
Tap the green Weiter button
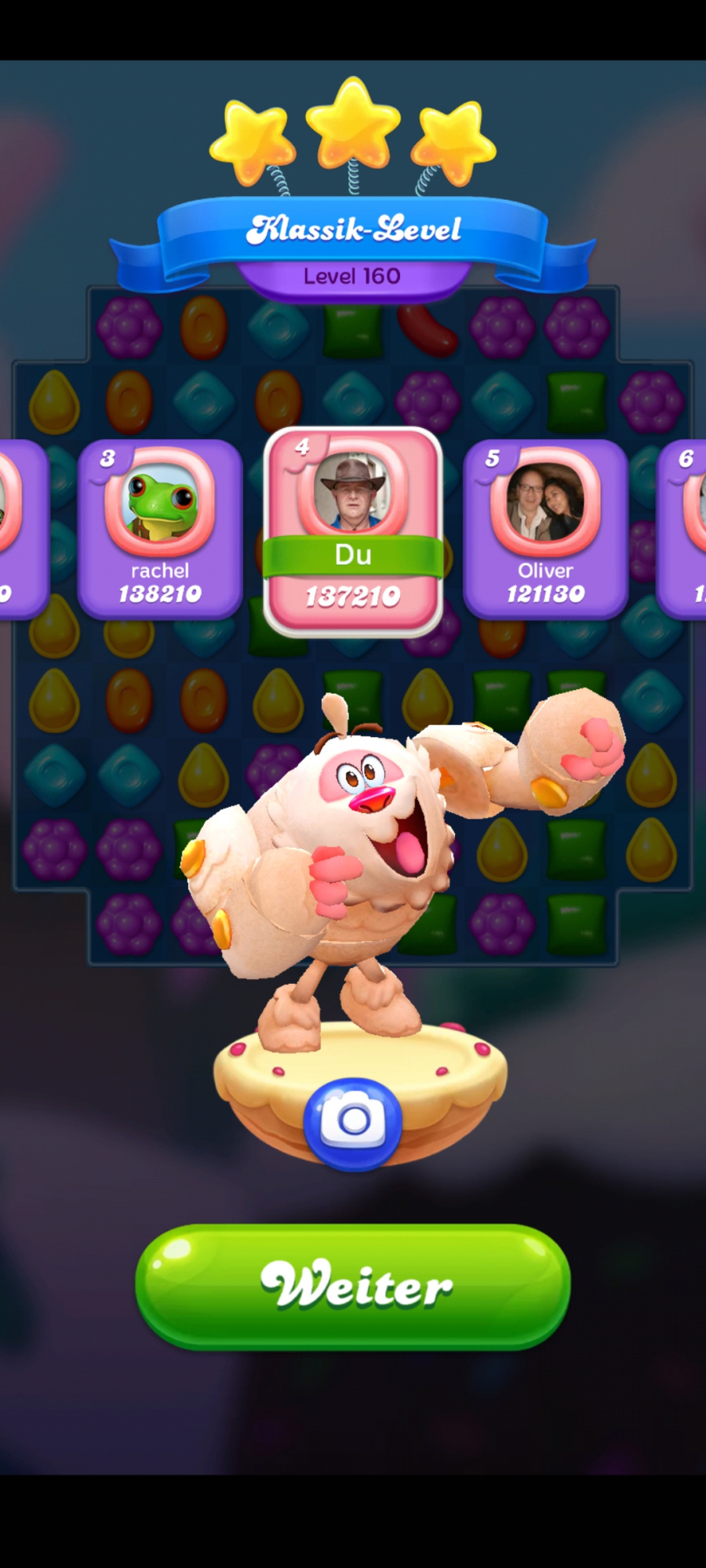coord(353,1286)
